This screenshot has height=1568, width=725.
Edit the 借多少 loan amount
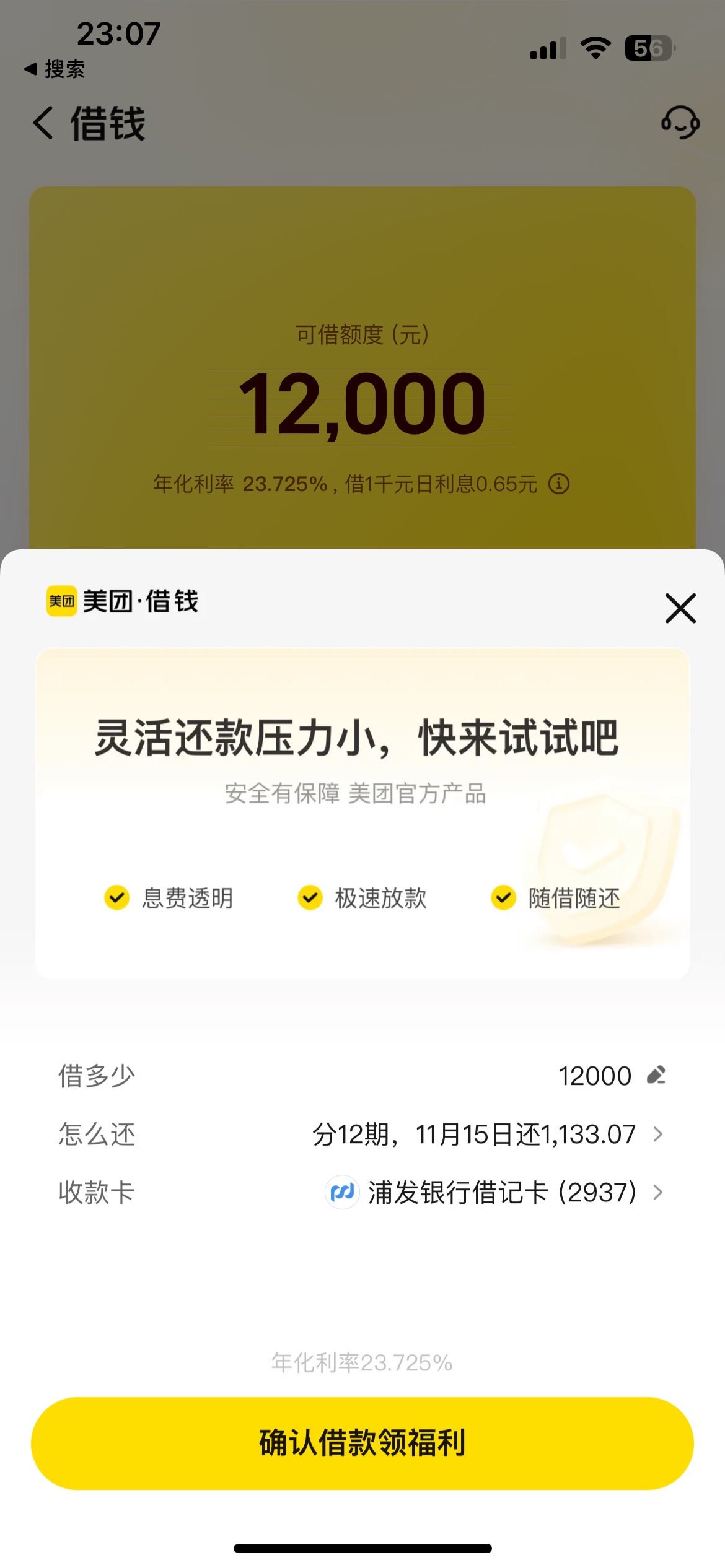656,1076
